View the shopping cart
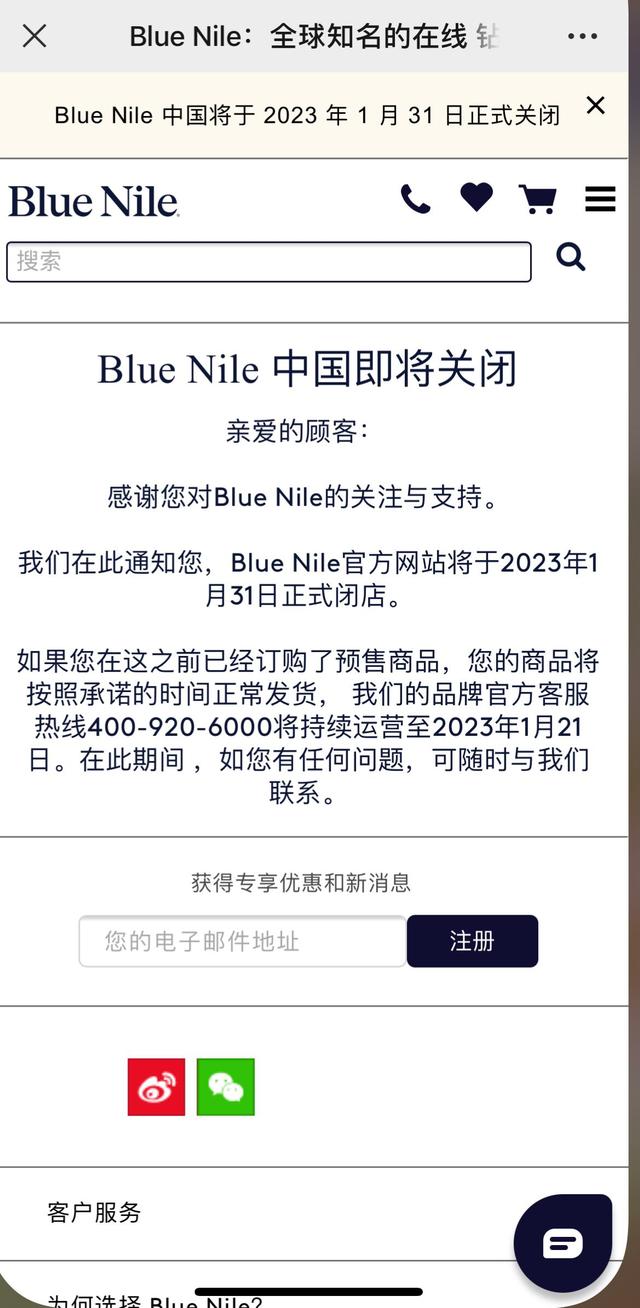 [538, 199]
